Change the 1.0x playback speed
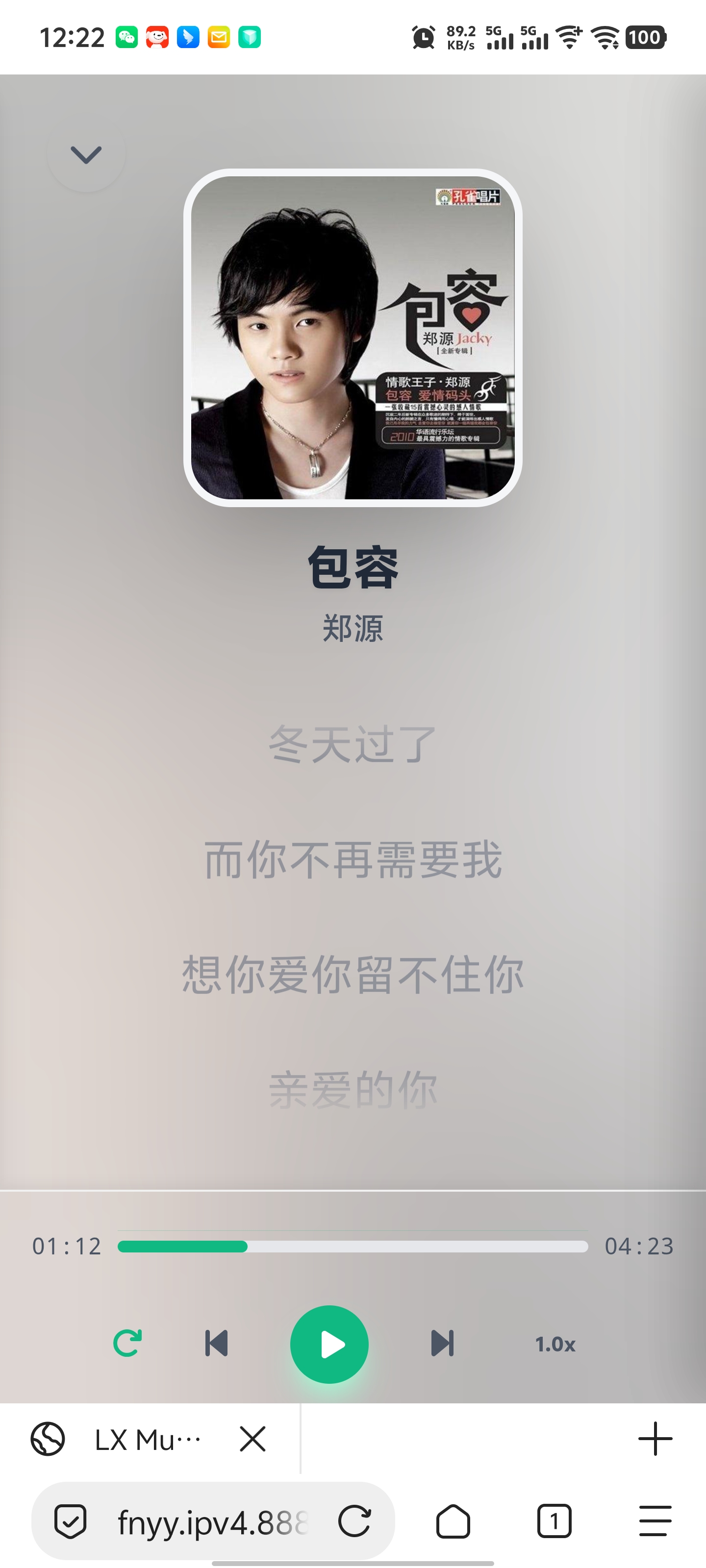Image resolution: width=706 pixels, height=1568 pixels. (555, 1344)
